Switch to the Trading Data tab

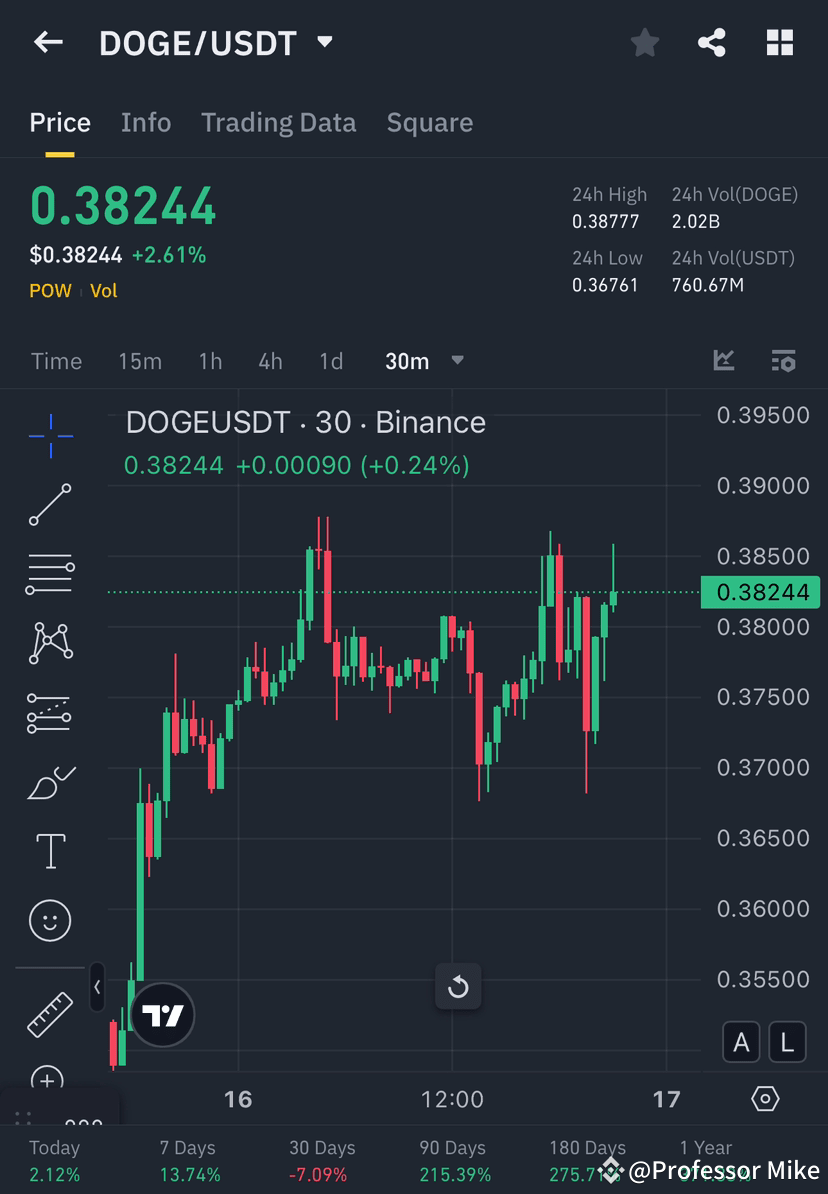pos(278,122)
